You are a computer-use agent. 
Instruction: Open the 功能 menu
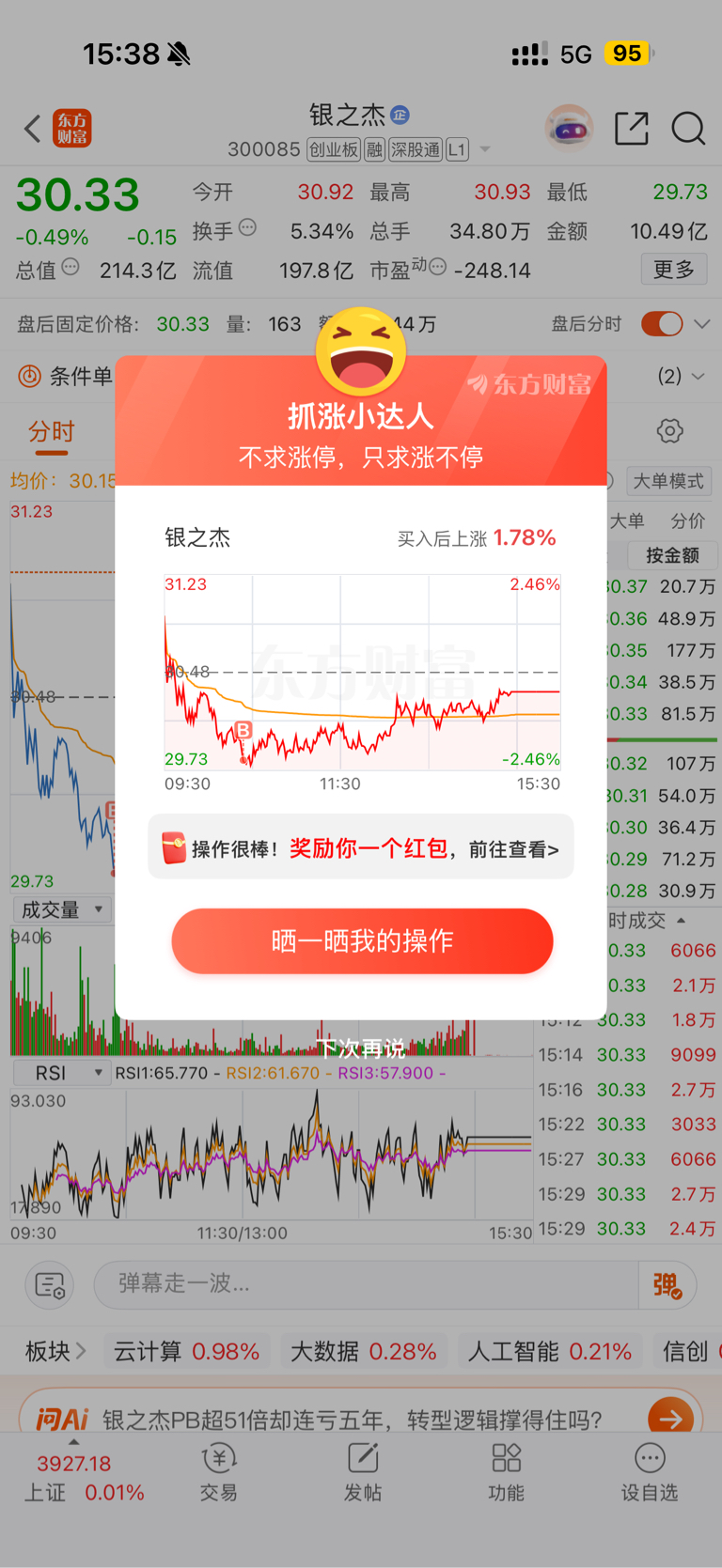coord(506,1471)
